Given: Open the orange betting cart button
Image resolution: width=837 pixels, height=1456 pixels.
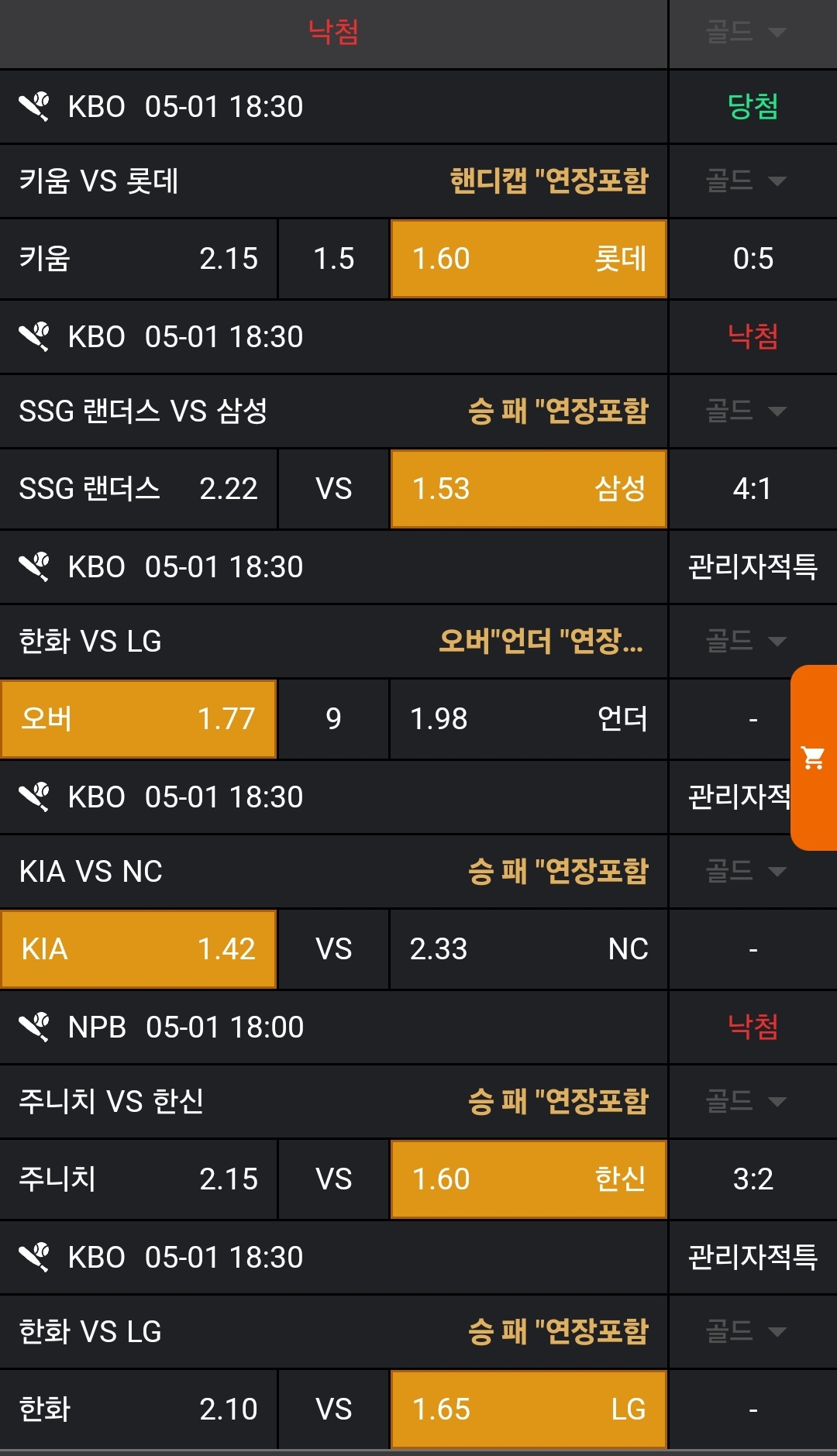Looking at the screenshot, I should pos(813,757).
